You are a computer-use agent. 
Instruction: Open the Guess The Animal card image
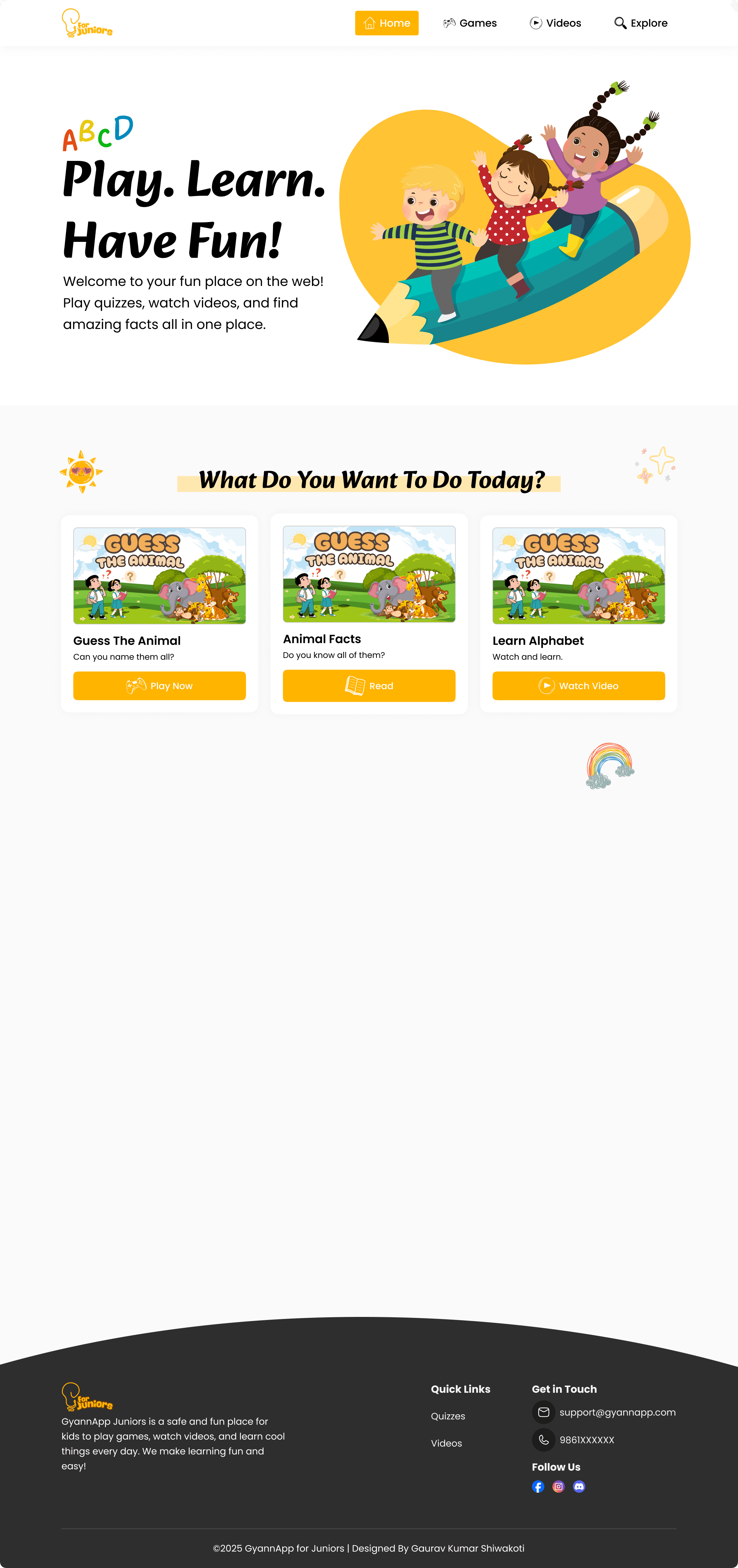tap(160, 575)
